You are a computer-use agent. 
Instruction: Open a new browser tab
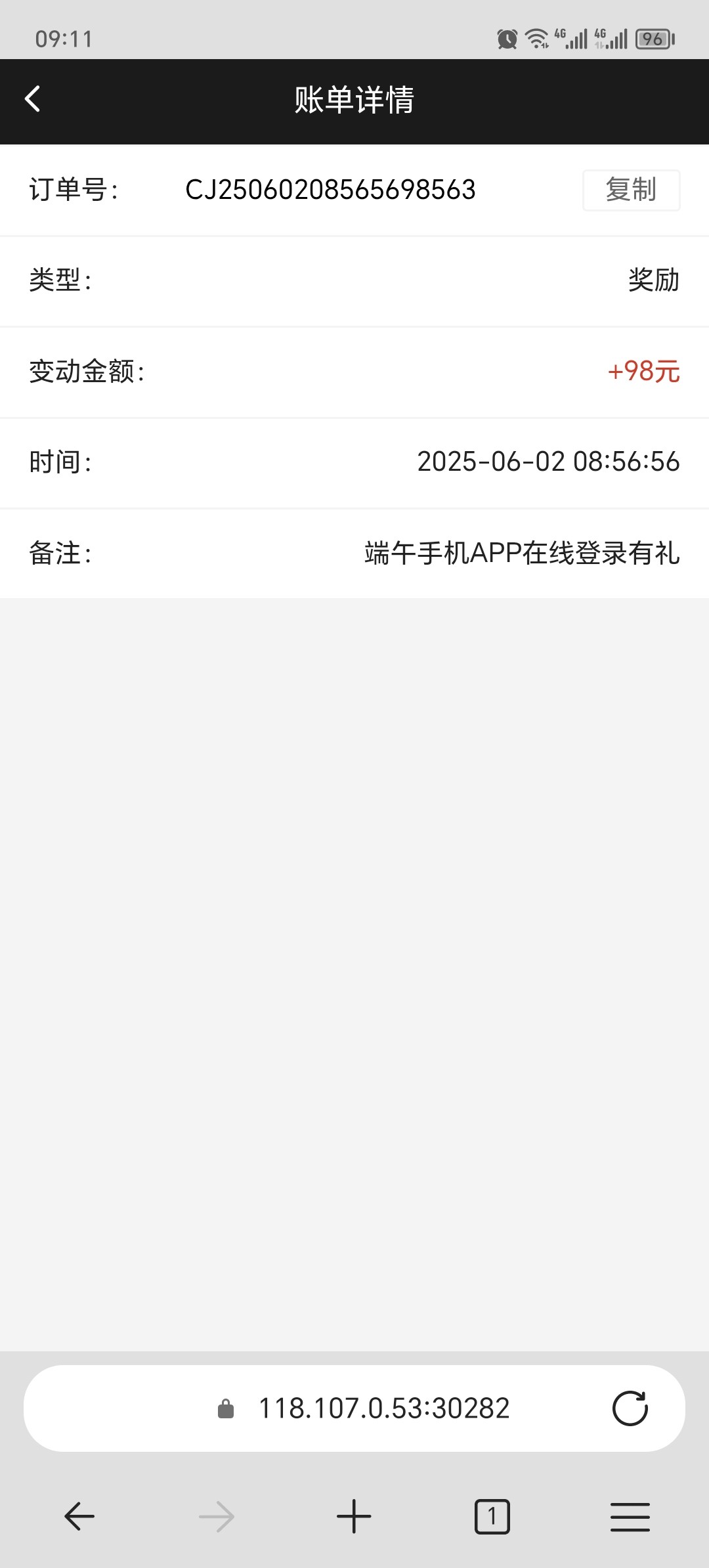pos(354,1517)
